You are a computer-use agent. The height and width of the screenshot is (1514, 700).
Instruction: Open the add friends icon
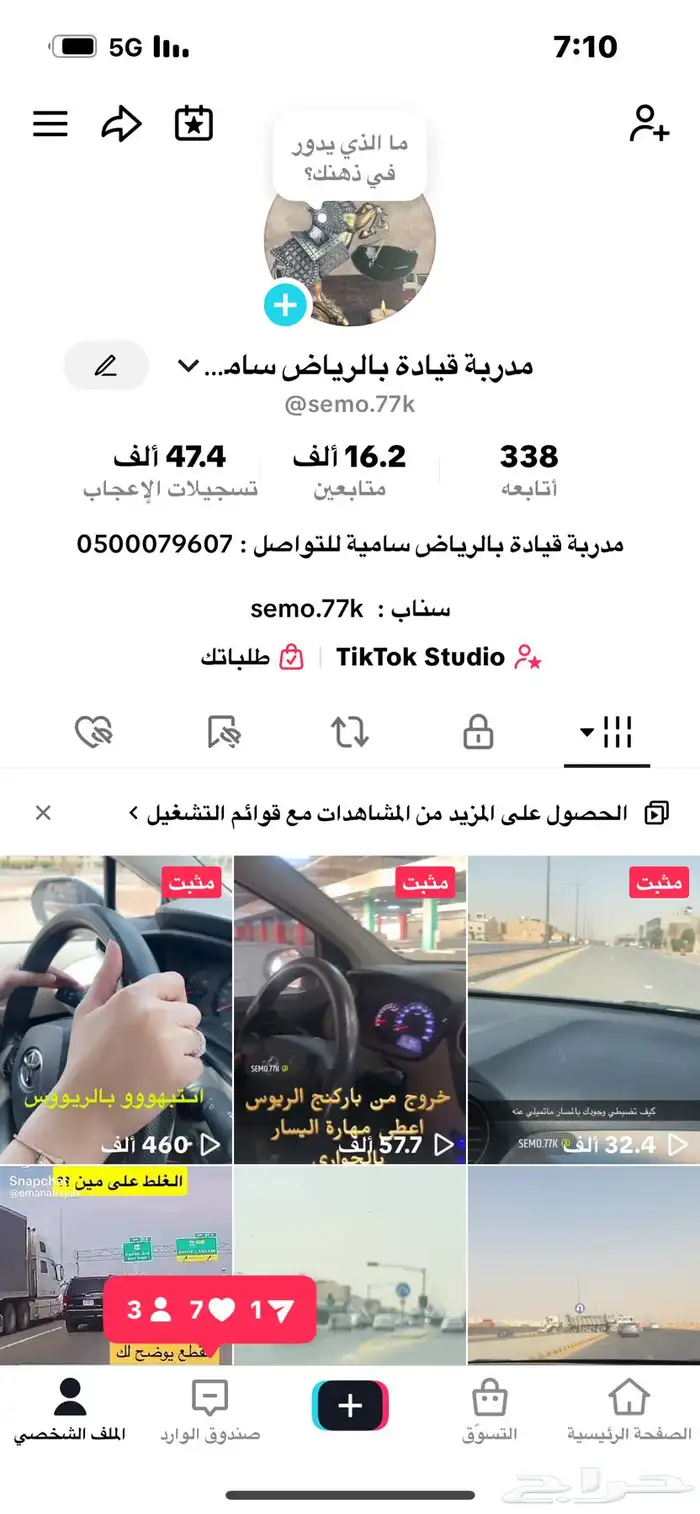[648, 124]
